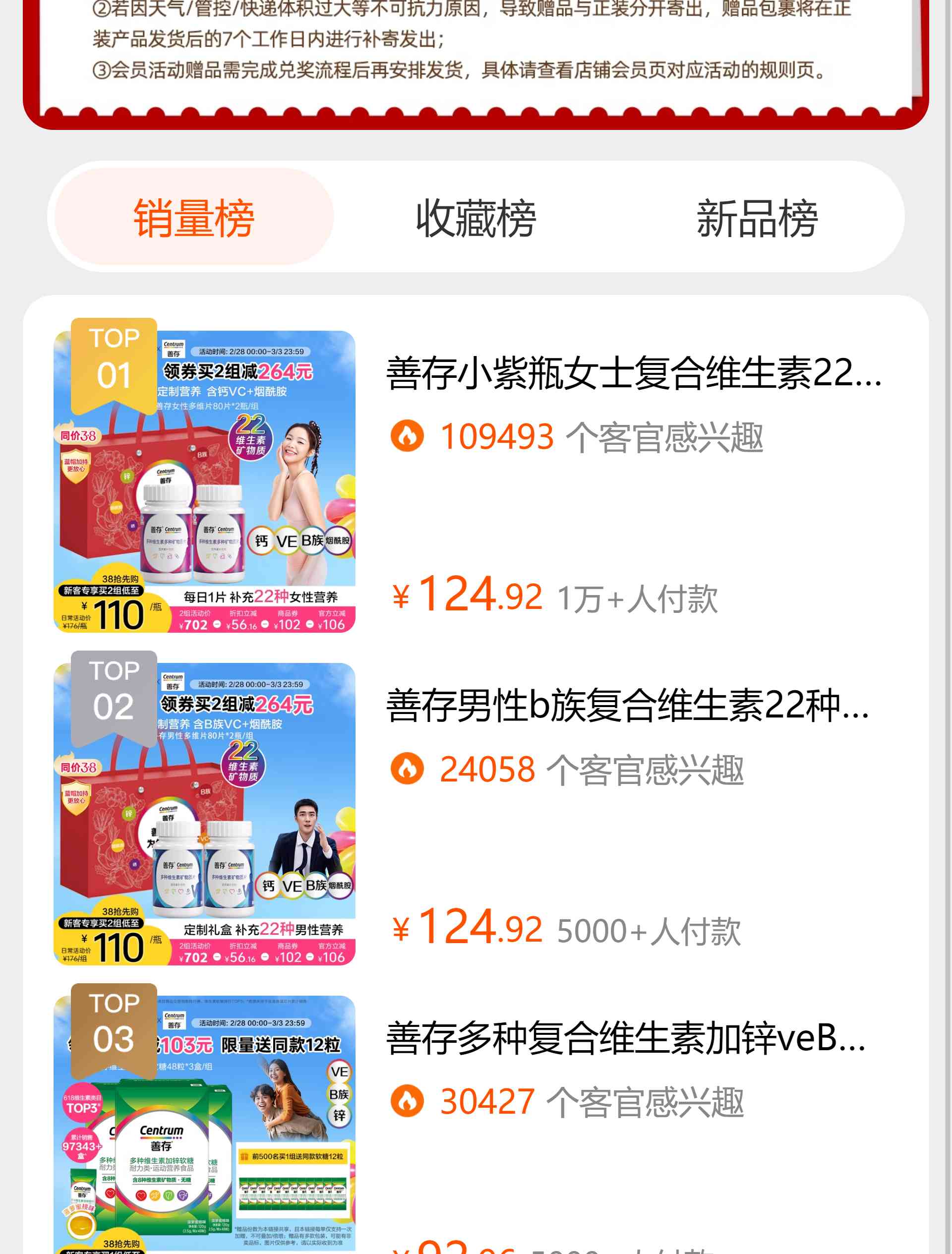Switch to the 收藏榜 tab
The image size is (952, 1254).
coord(476,217)
